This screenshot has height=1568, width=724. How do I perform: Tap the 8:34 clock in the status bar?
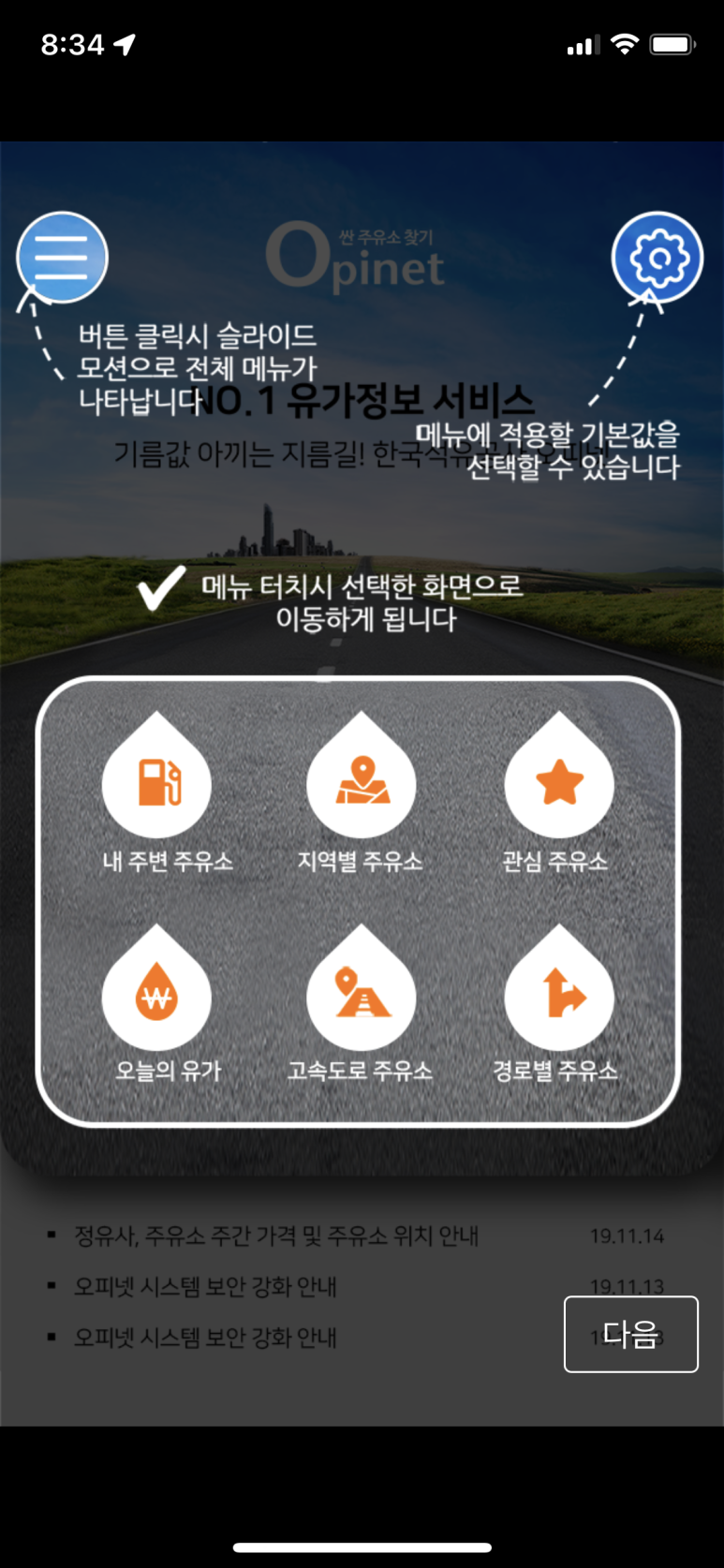72,42
